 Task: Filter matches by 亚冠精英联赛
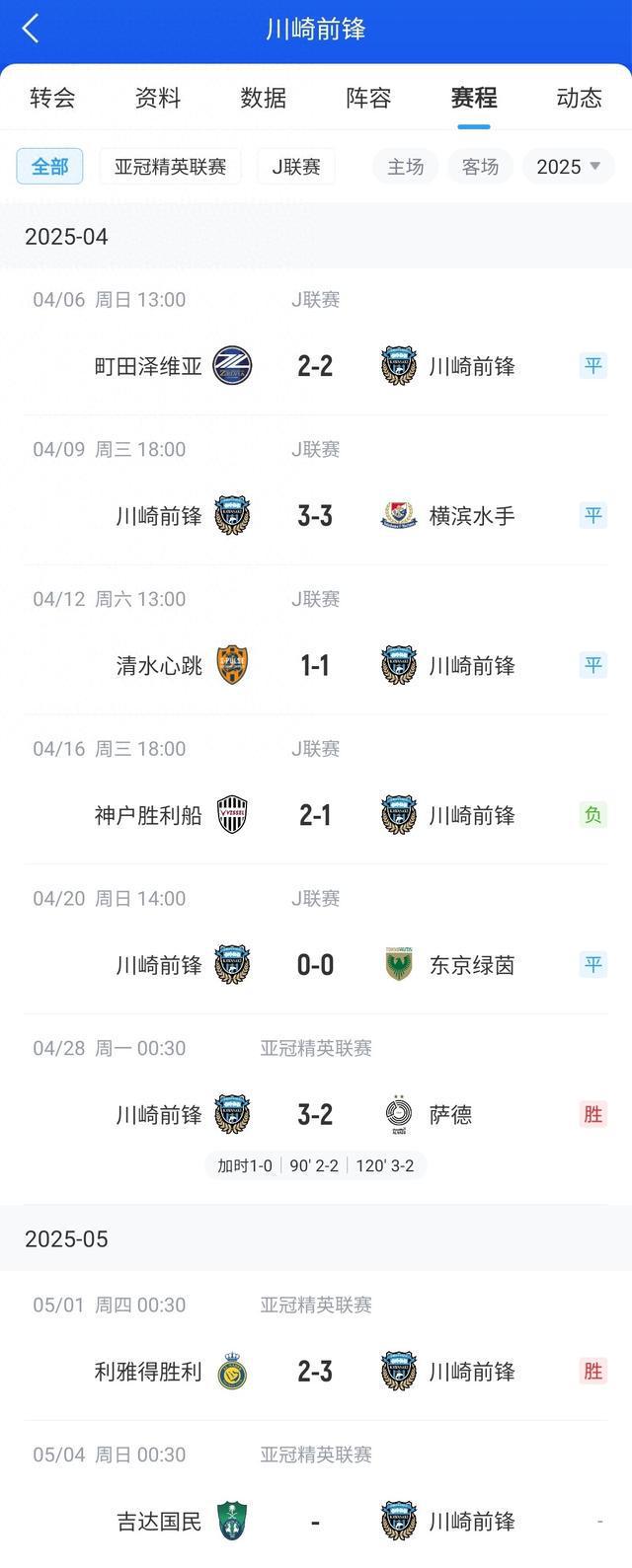(x=170, y=167)
